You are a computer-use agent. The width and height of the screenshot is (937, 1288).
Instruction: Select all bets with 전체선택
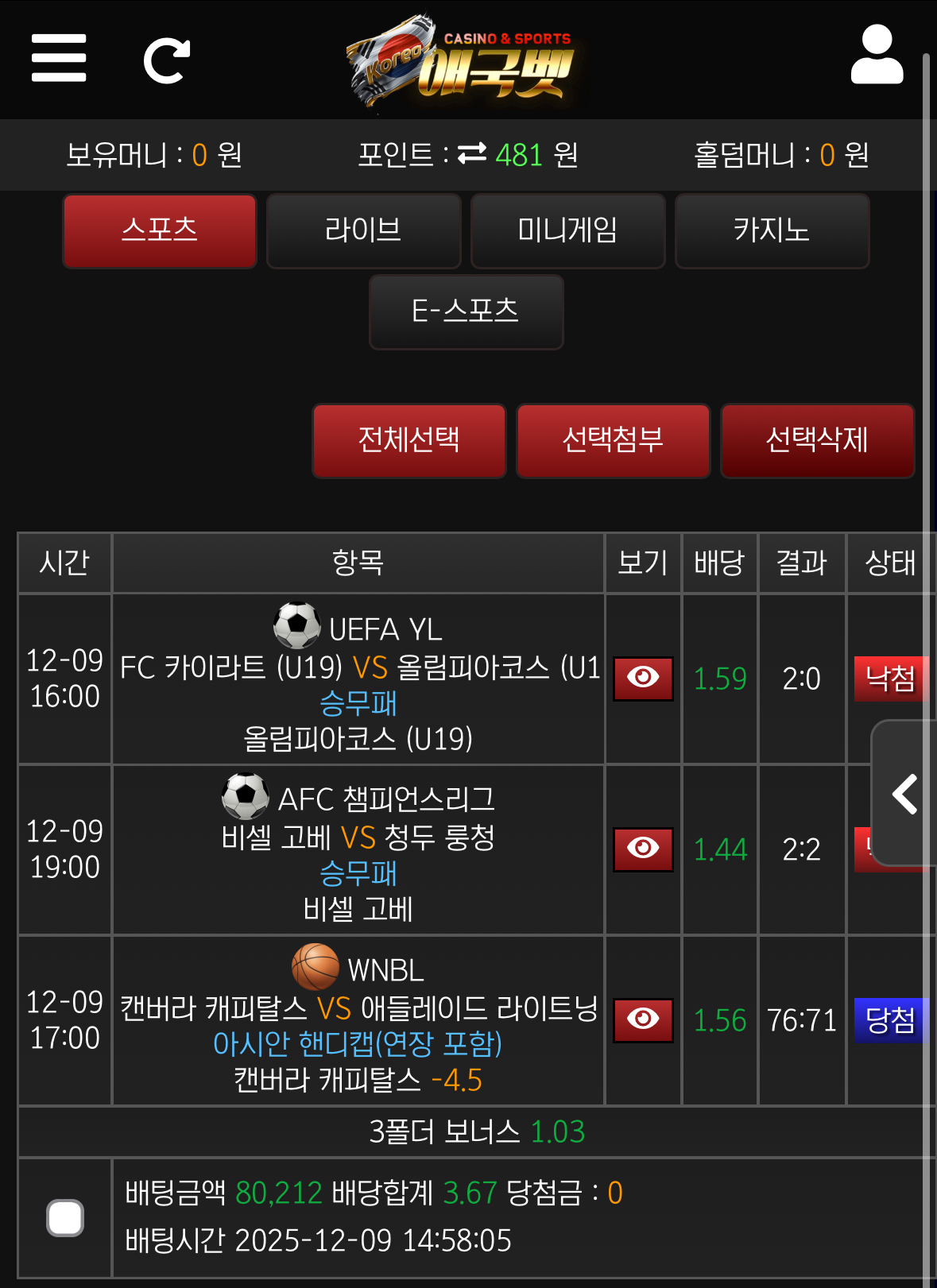click(409, 440)
